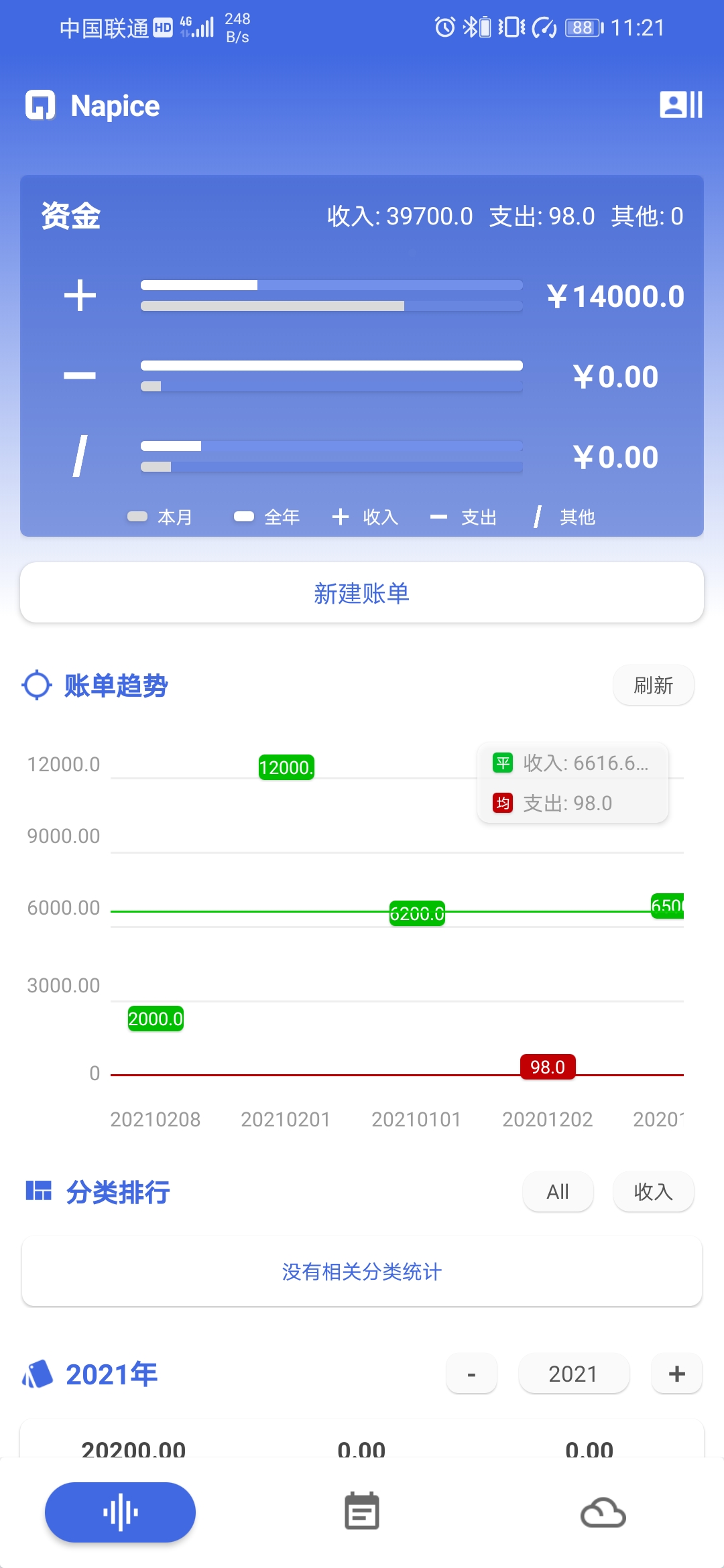Open the calendar bill icon in bottom navigation
This screenshot has height=1568, width=724.
pyautogui.click(x=362, y=1512)
